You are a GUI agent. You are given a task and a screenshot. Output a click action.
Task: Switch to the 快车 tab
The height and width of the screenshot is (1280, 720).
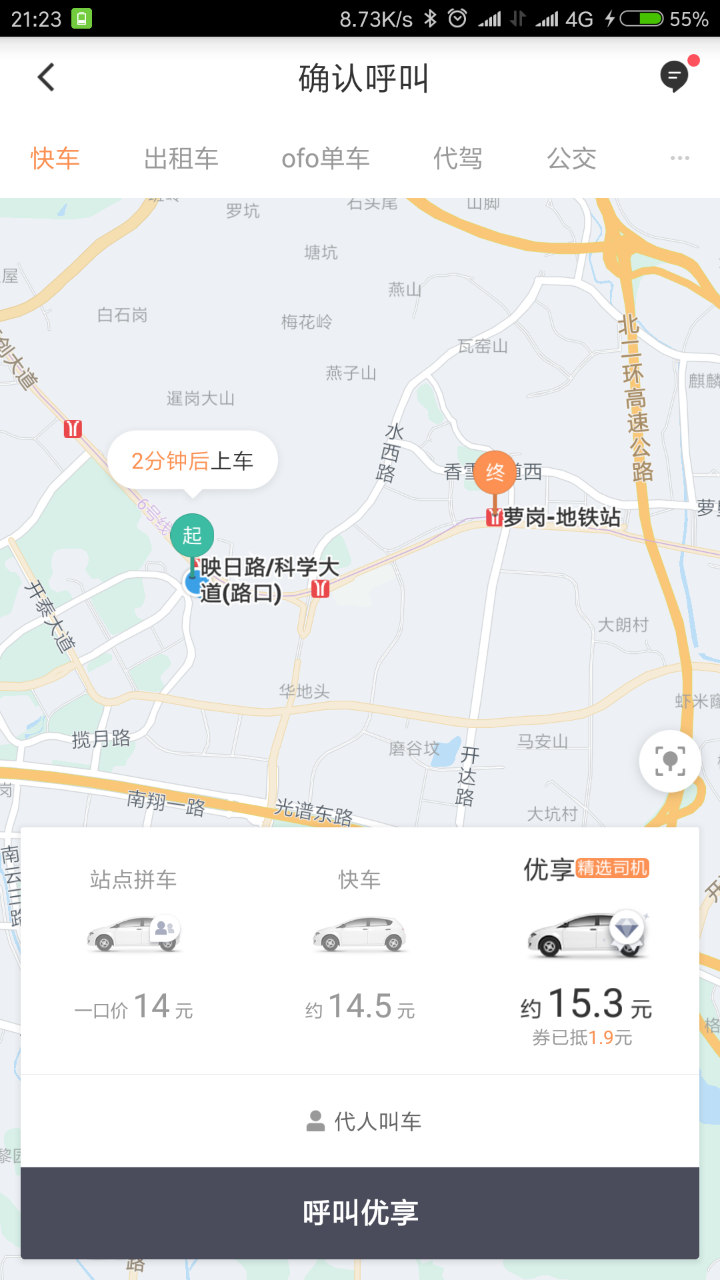[55, 158]
